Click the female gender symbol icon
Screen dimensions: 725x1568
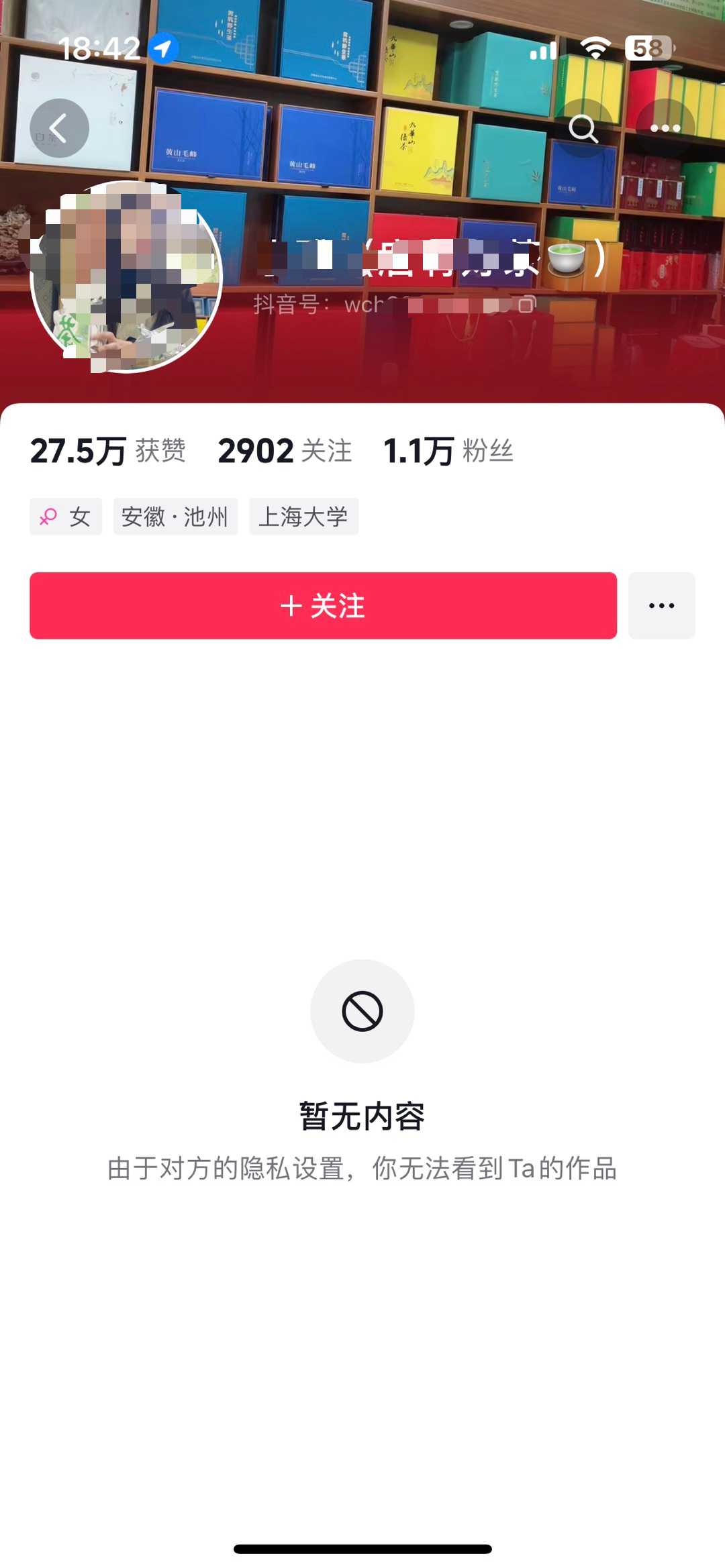48,516
